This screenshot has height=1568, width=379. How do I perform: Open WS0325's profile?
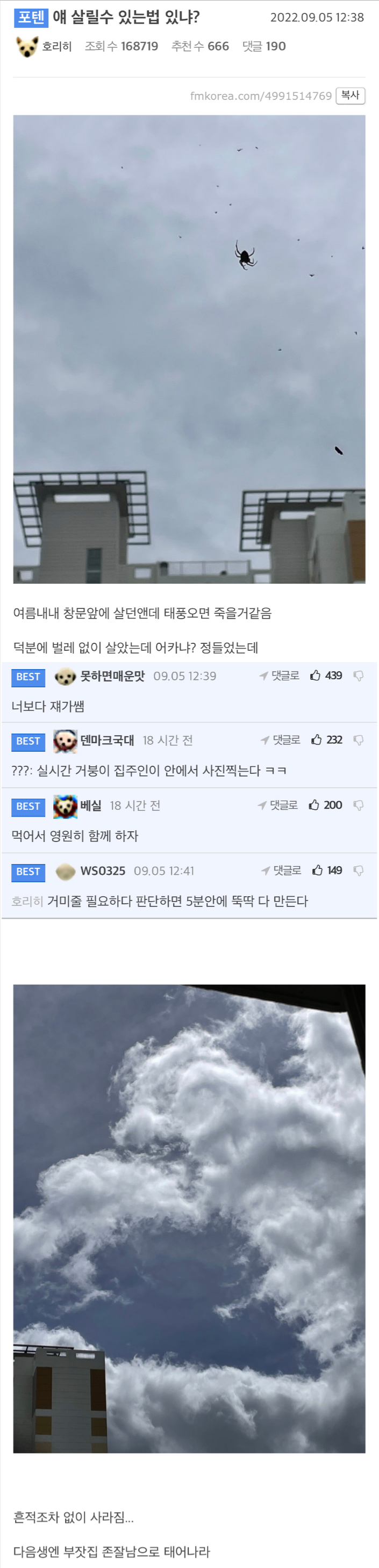click(x=102, y=871)
